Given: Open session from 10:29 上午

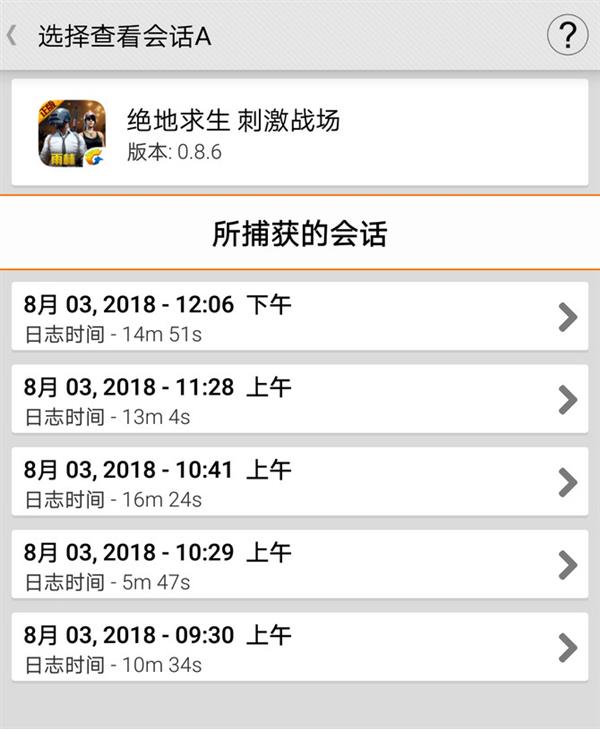Looking at the screenshot, I should 300,565.
